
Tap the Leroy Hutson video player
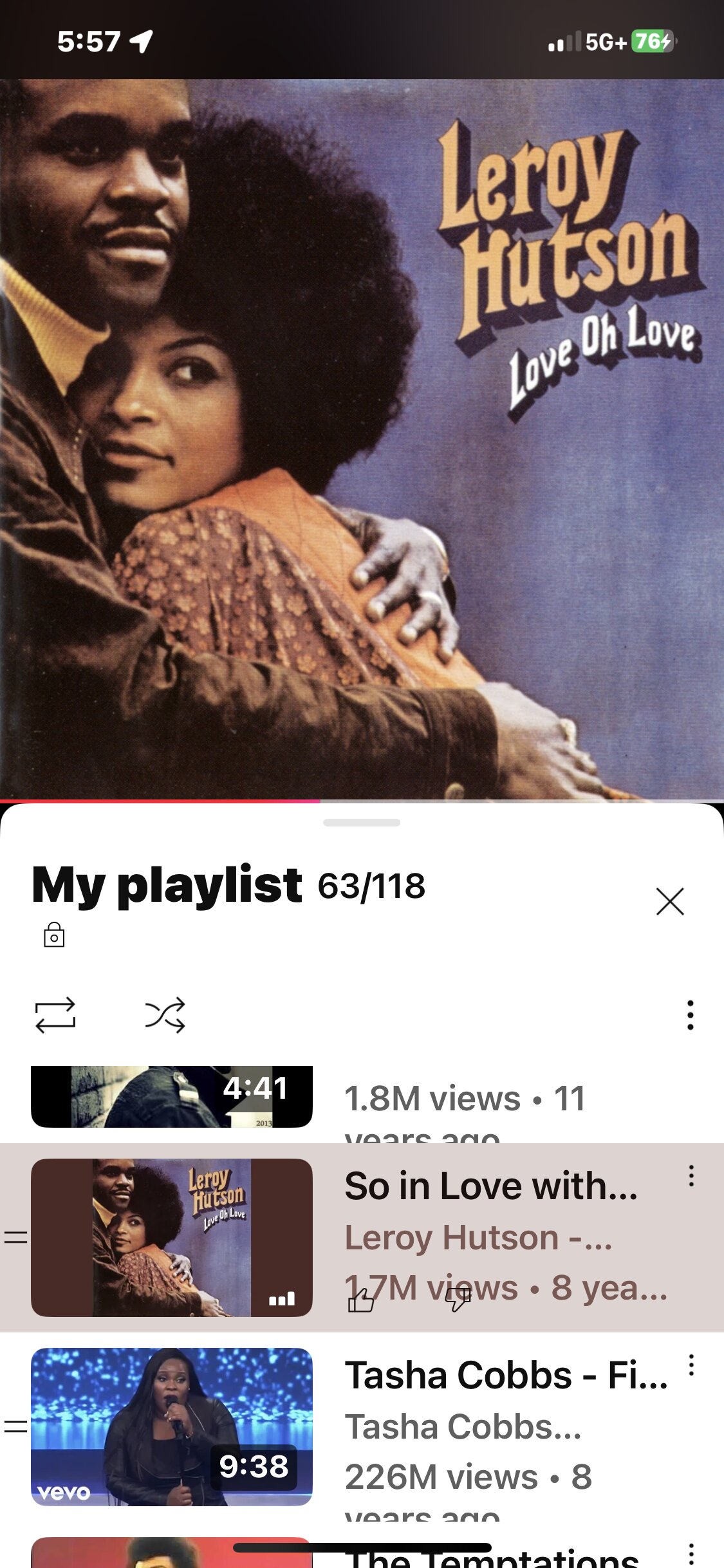362,439
